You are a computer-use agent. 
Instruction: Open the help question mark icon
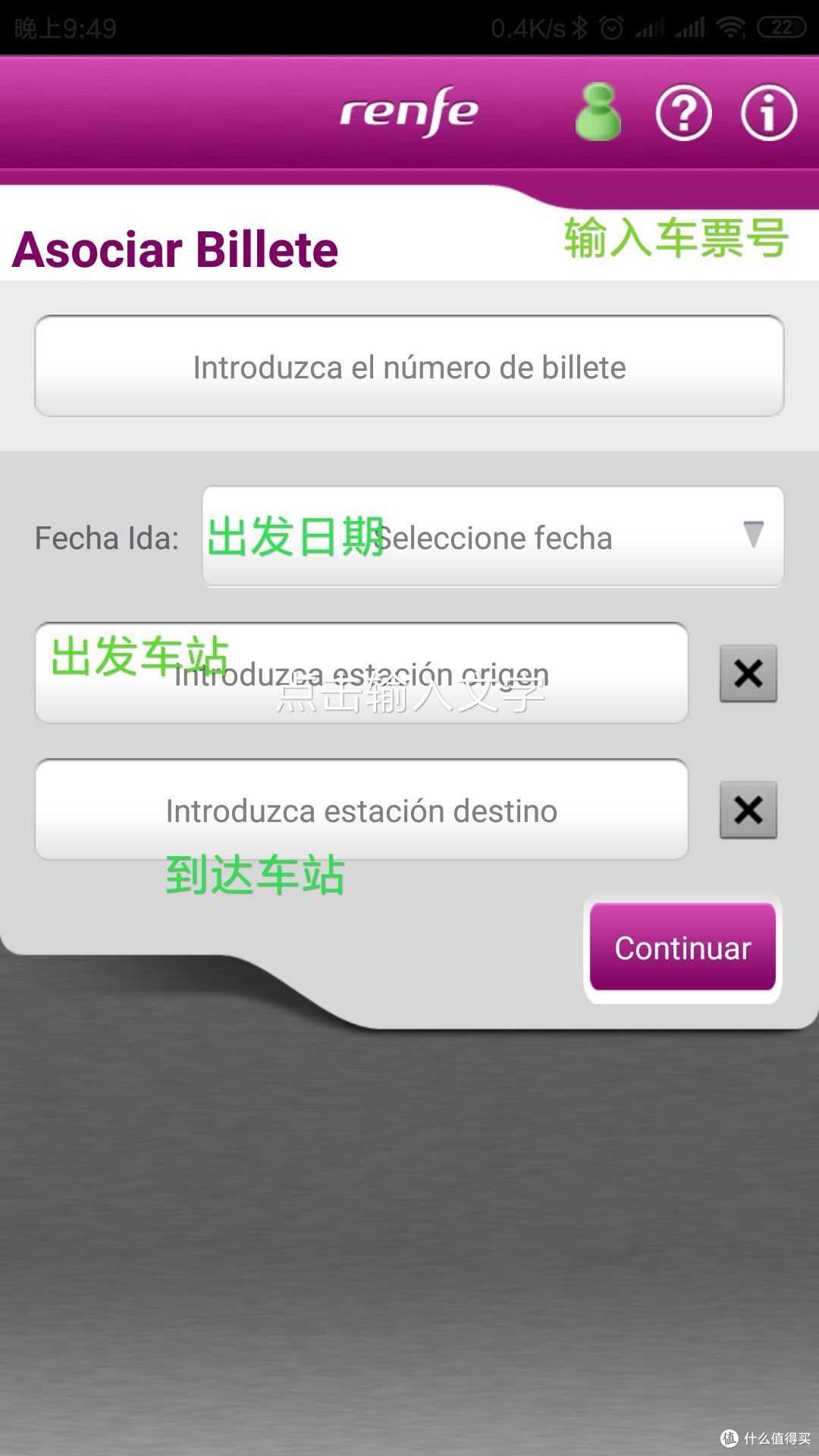pyautogui.click(x=683, y=113)
